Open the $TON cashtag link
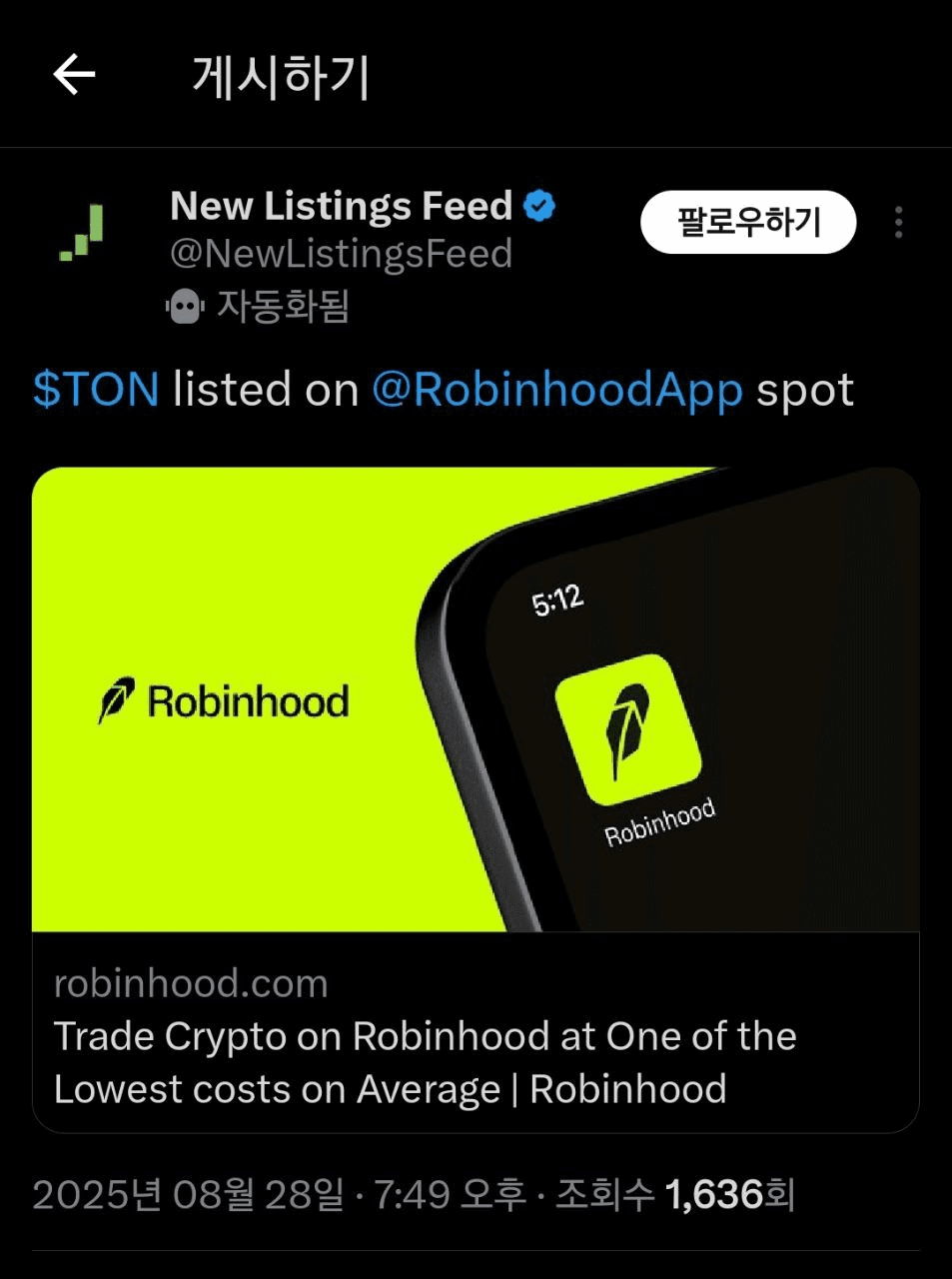952x1279 pixels. point(96,390)
